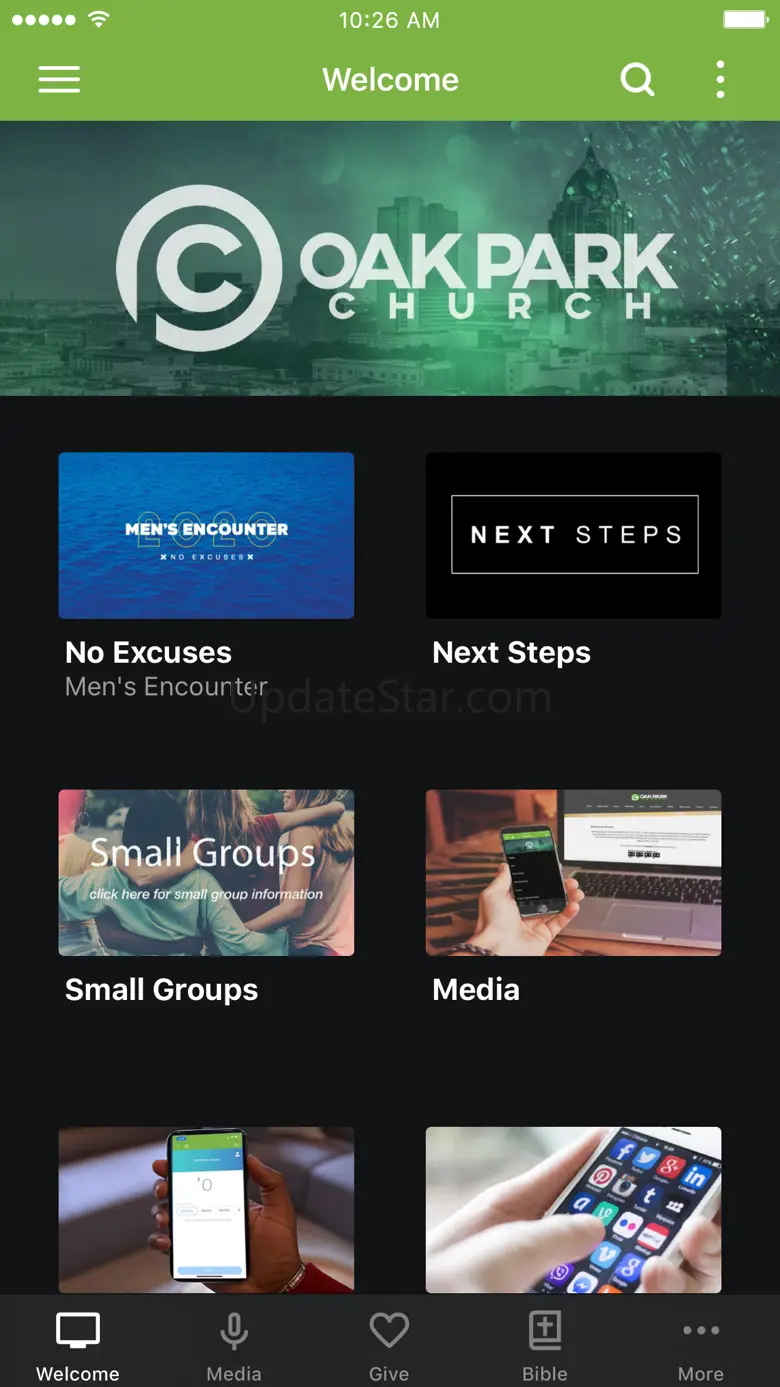Image resolution: width=780 pixels, height=1387 pixels.
Task: Open the card showing social media icons
Action: pos(573,1210)
